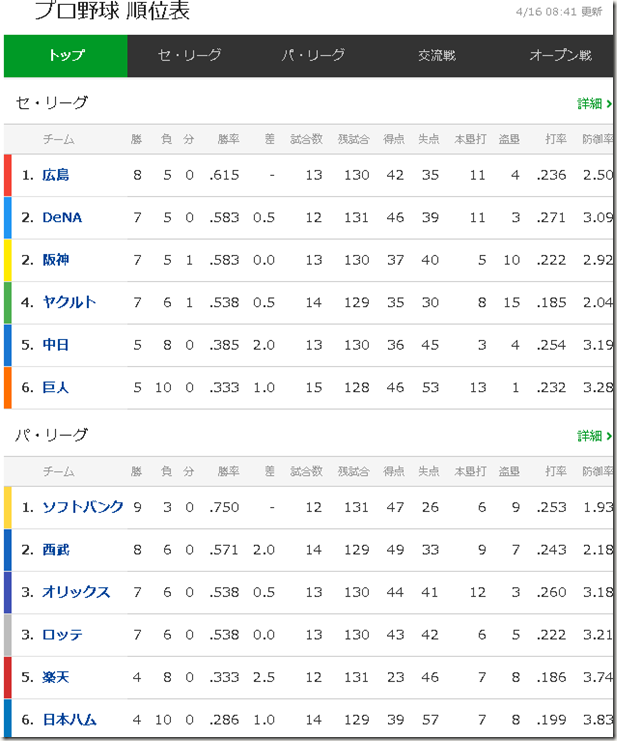View the 阪神 team page

point(55,260)
